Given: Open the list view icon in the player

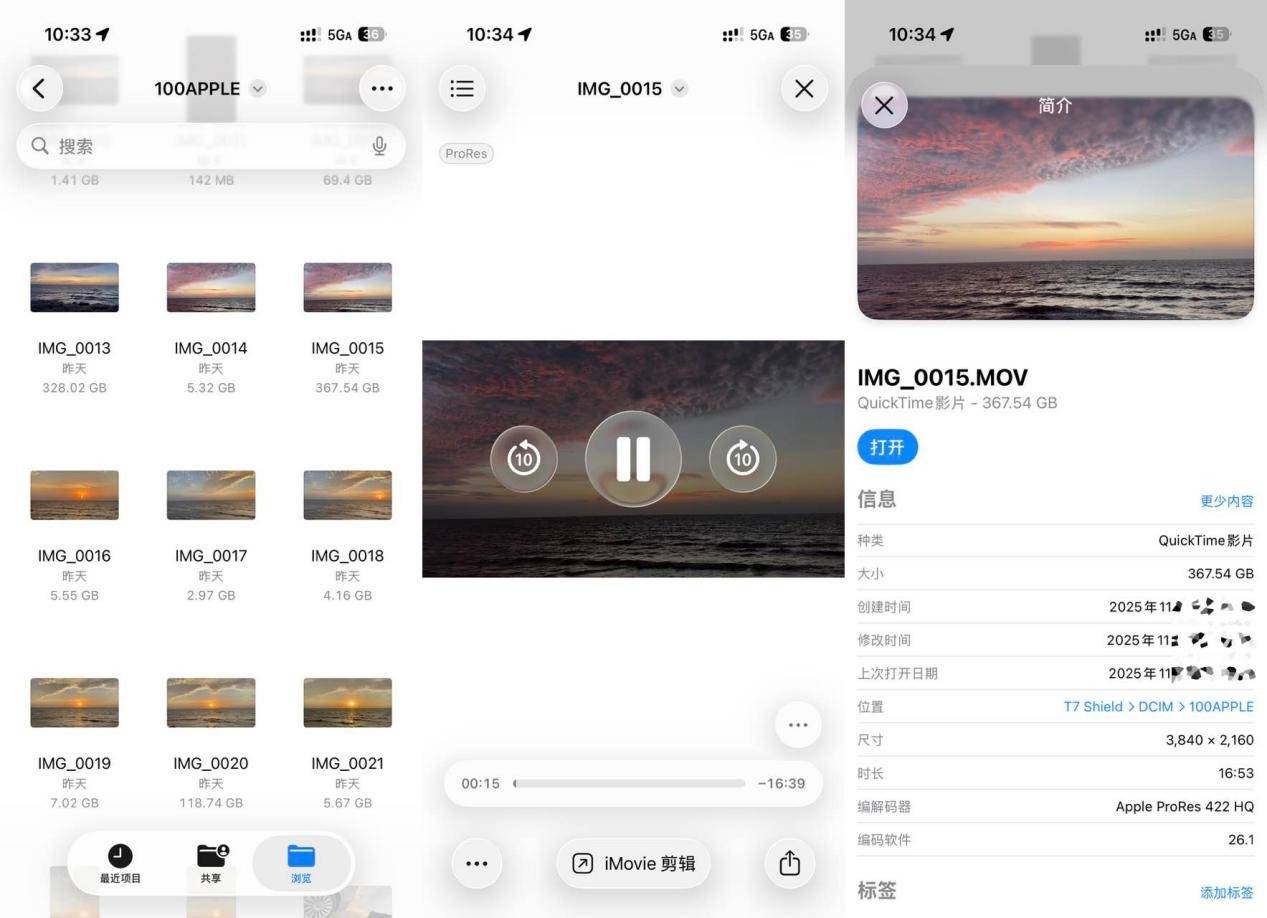Looking at the screenshot, I should 462,89.
